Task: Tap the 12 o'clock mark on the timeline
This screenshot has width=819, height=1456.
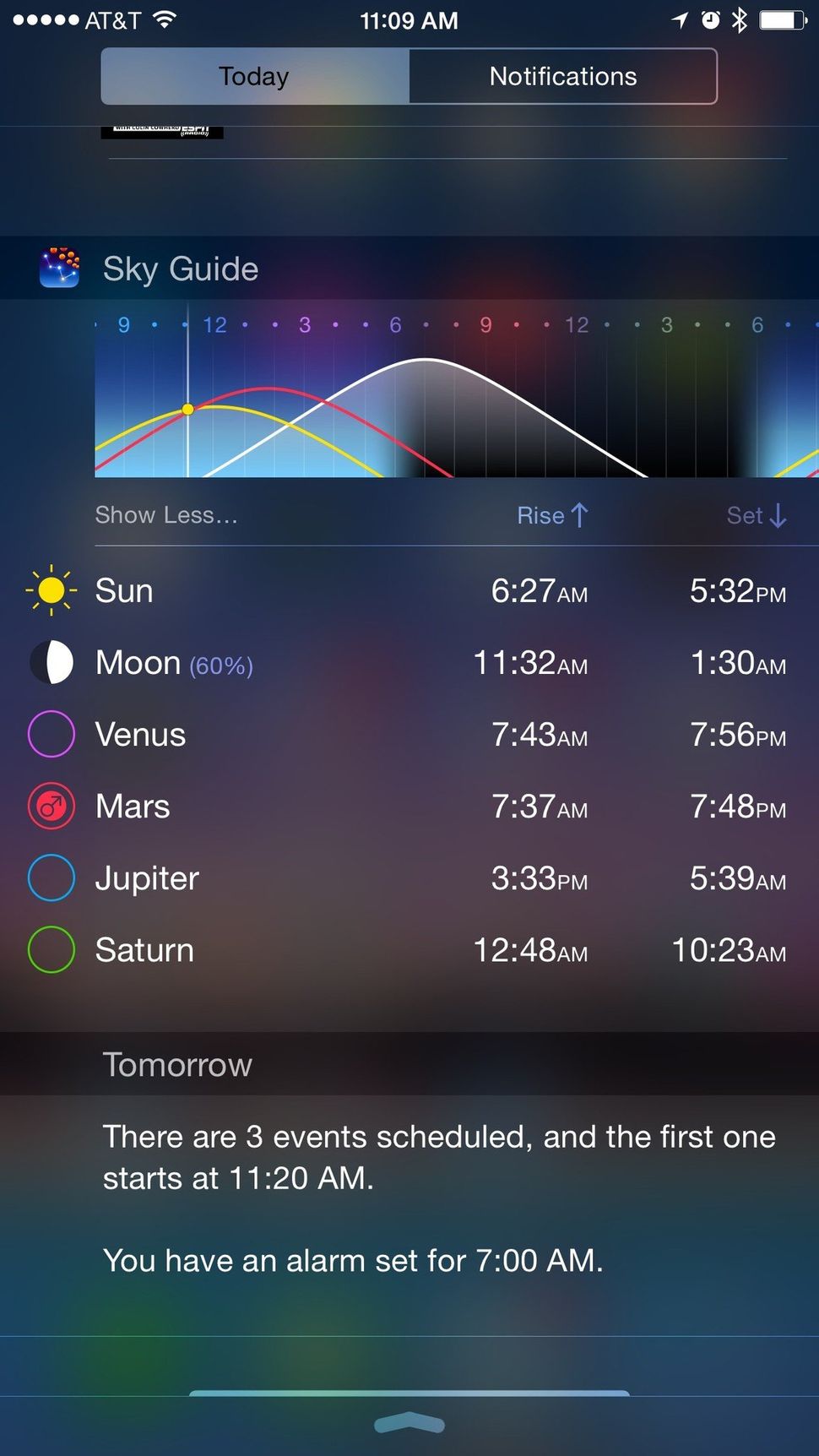Action: pos(214,325)
